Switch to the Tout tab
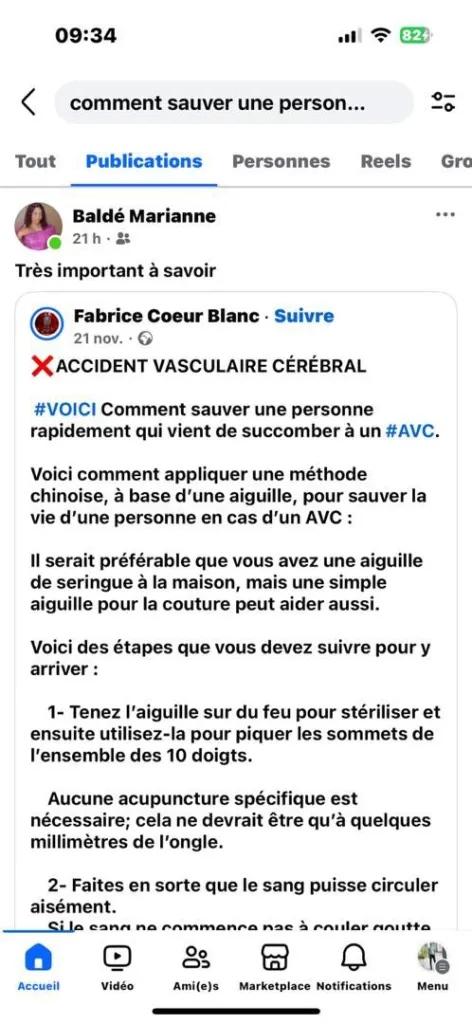The height and width of the screenshot is (1024, 472). 35,161
